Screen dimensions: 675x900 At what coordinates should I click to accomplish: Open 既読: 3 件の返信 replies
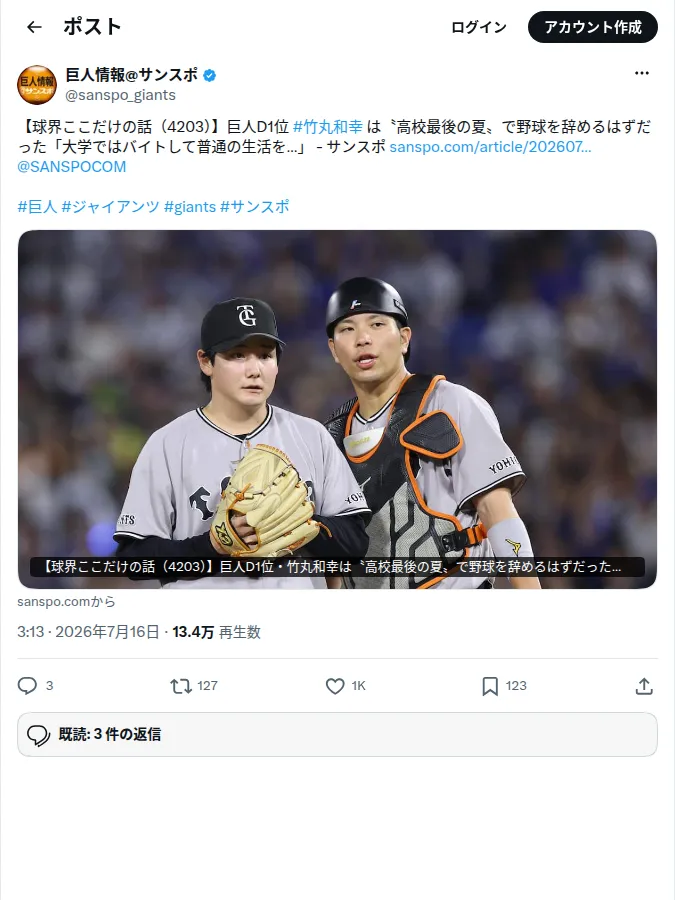pyautogui.click(x=338, y=734)
